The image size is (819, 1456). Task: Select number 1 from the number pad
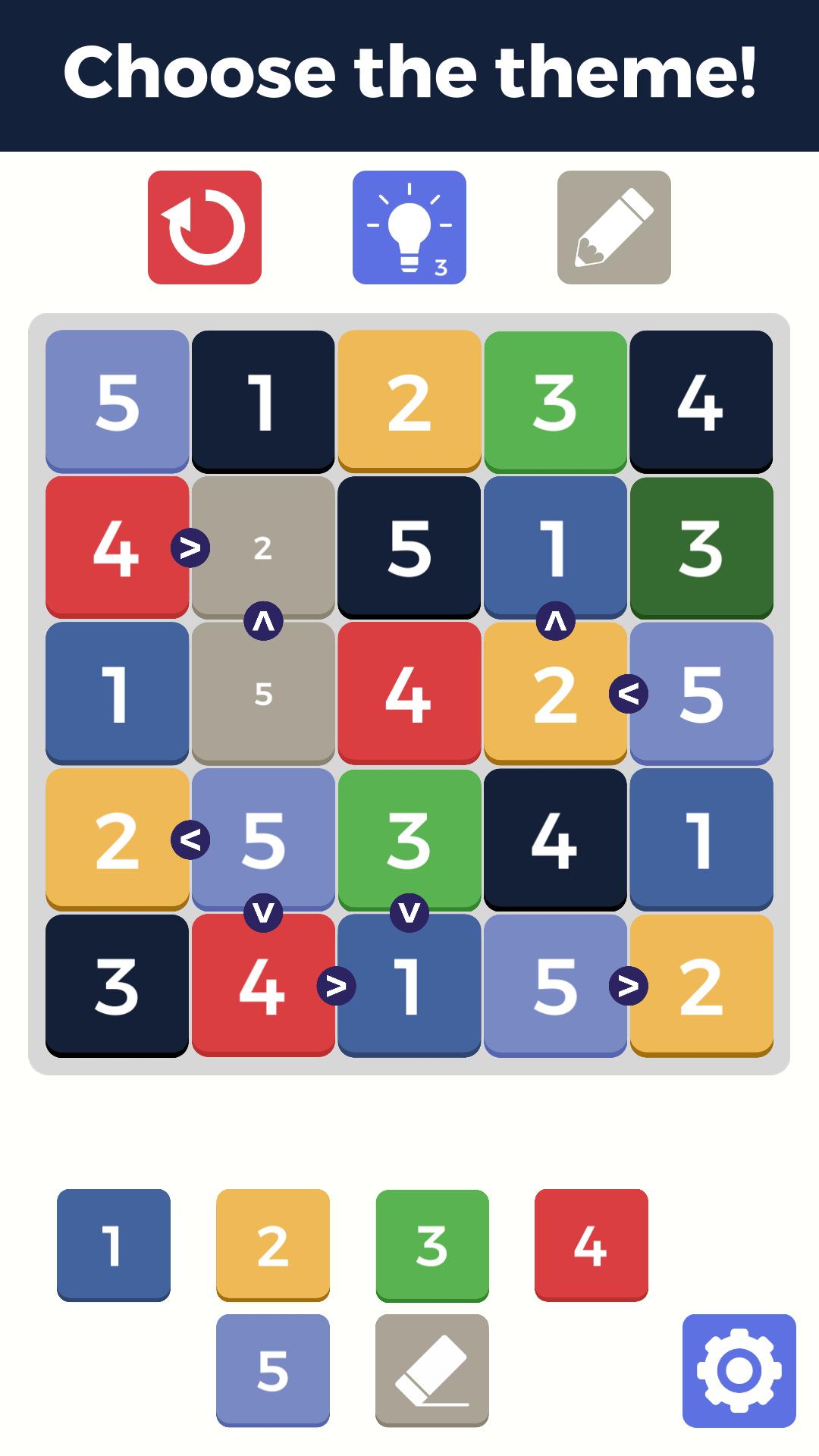pyautogui.click(x=114, y=1245)
